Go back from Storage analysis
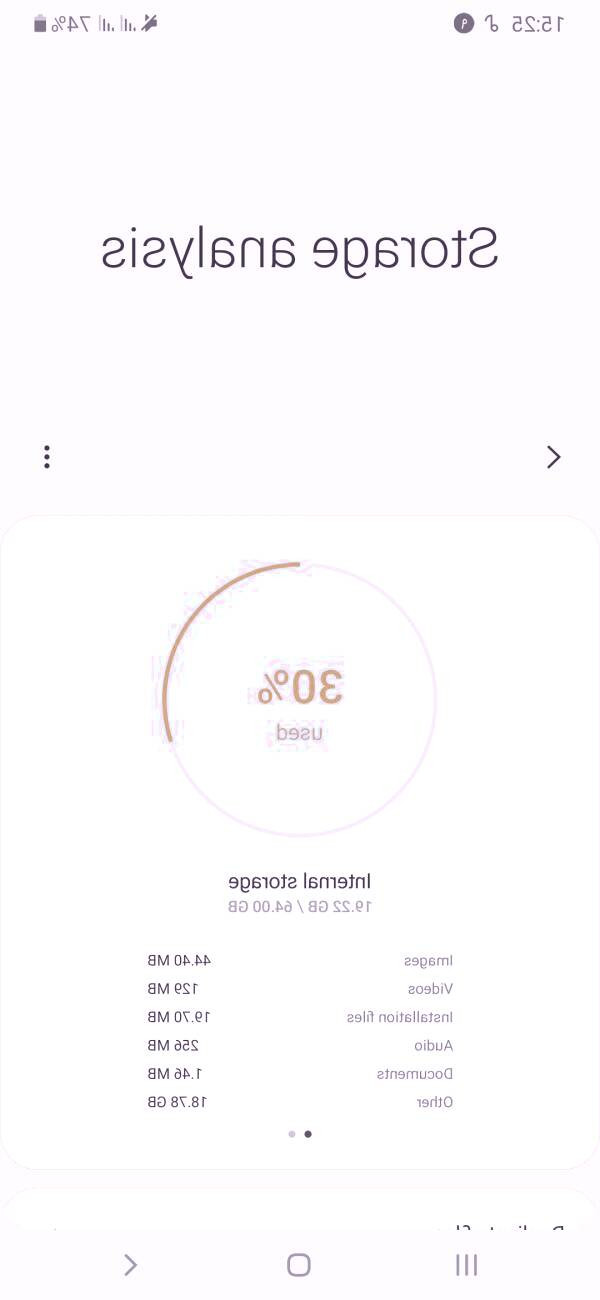This screenshot has height=1300, width=600. pos(553,457)
